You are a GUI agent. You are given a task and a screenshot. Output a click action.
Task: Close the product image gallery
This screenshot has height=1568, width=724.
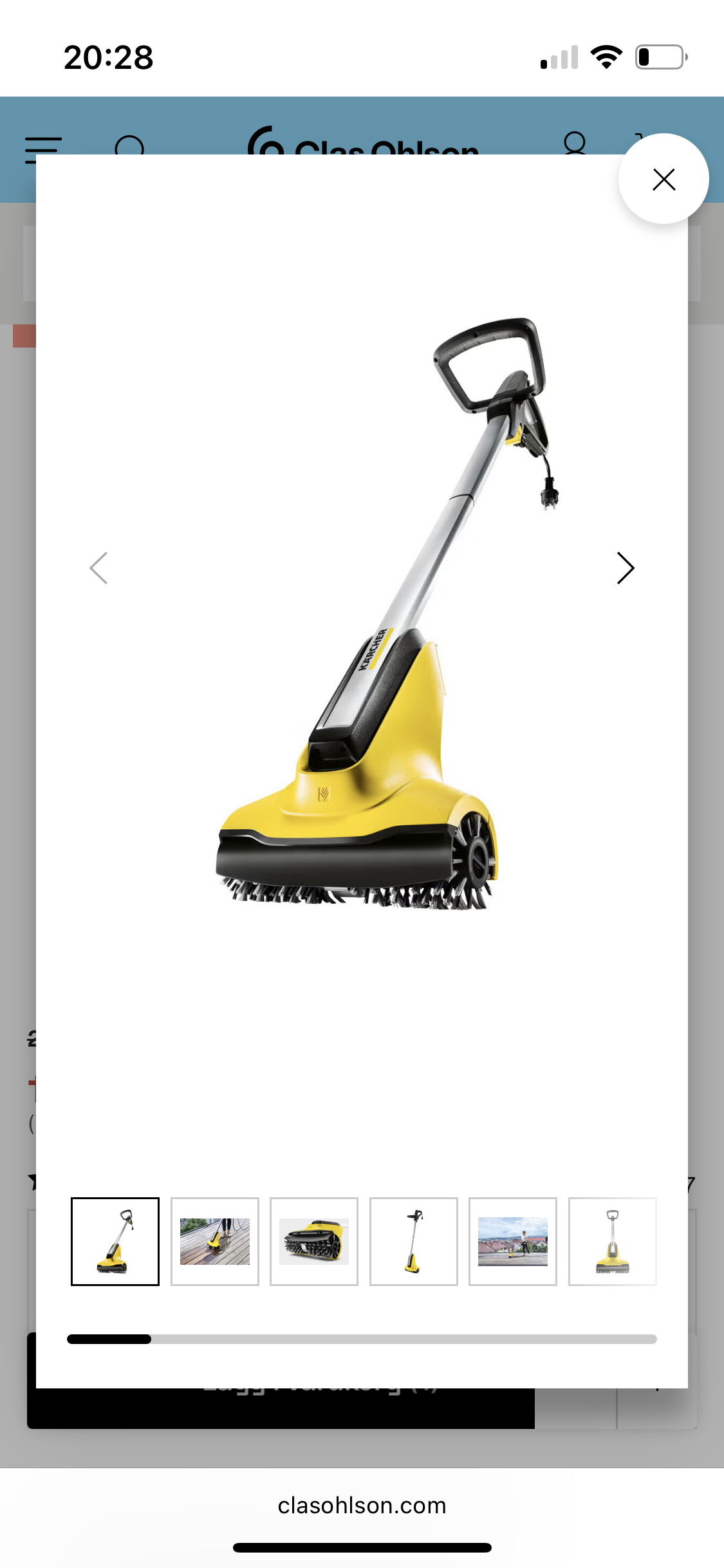pos(664,179)
